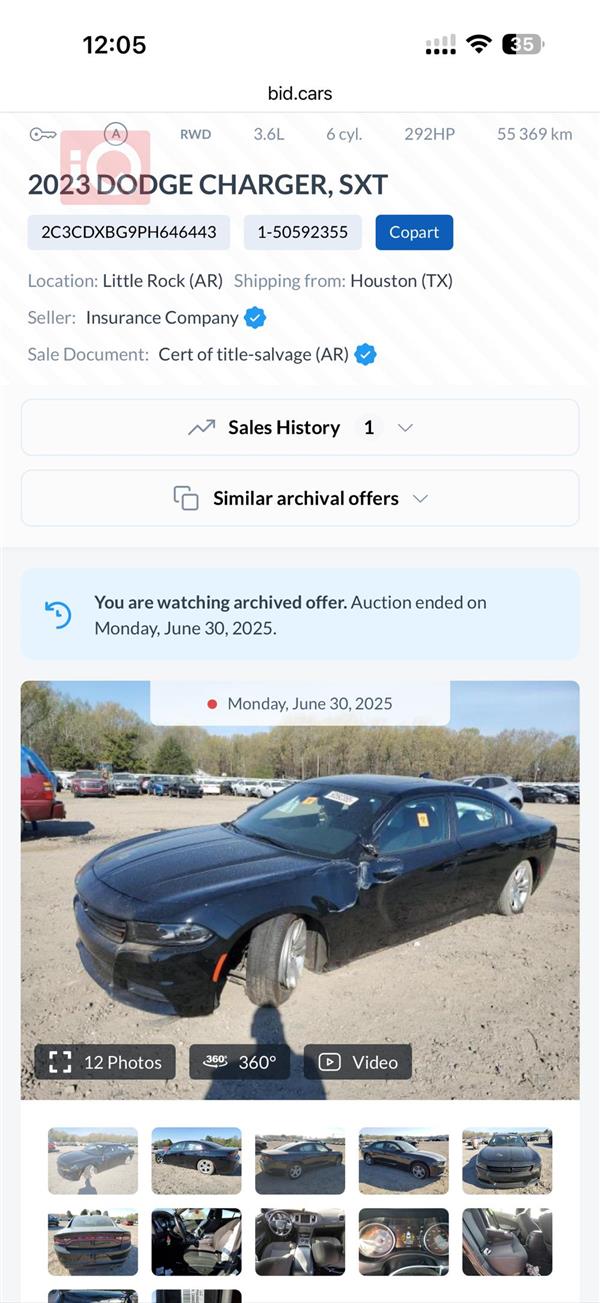
Task: Tap the bid.cars address bar
Action: [300, 93]
